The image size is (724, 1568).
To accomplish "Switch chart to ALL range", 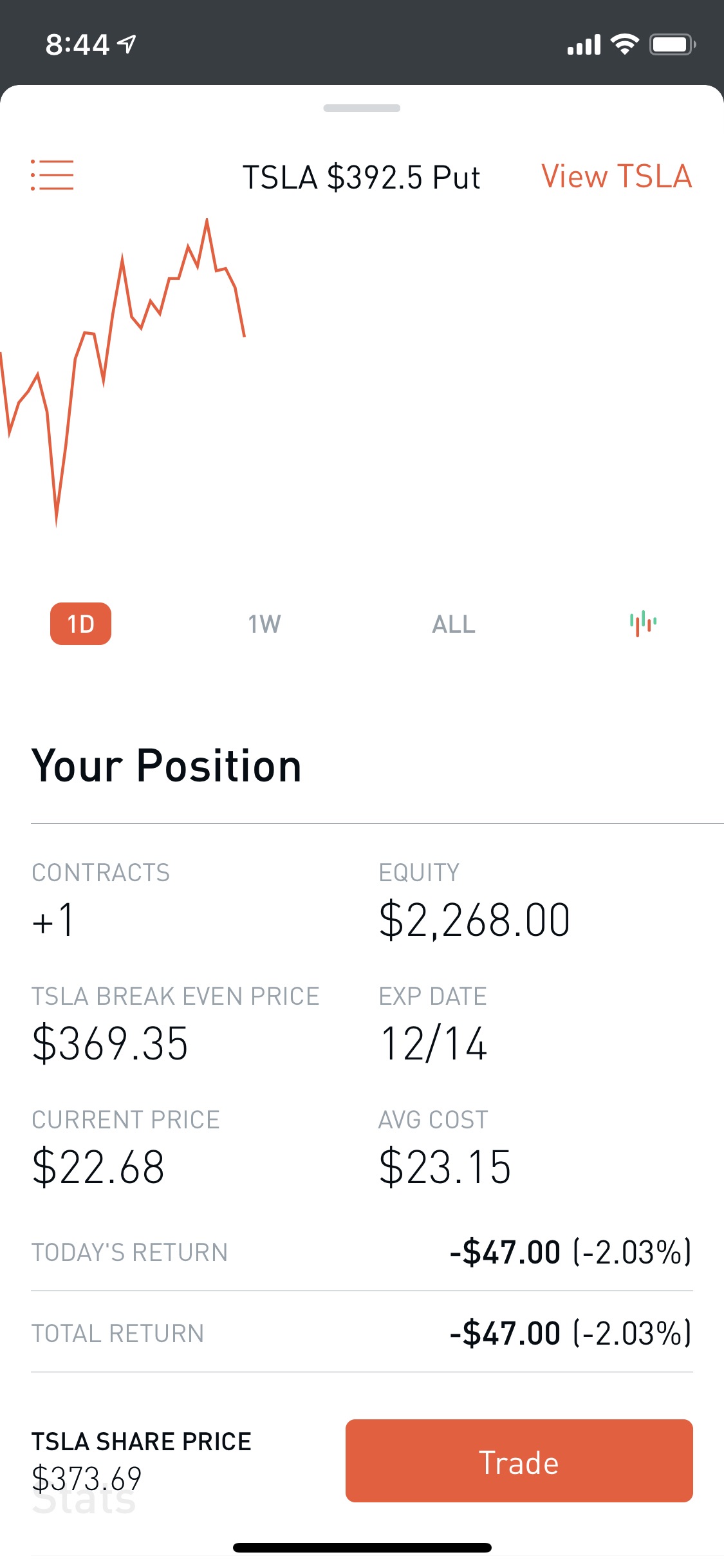I will [454, 624].
